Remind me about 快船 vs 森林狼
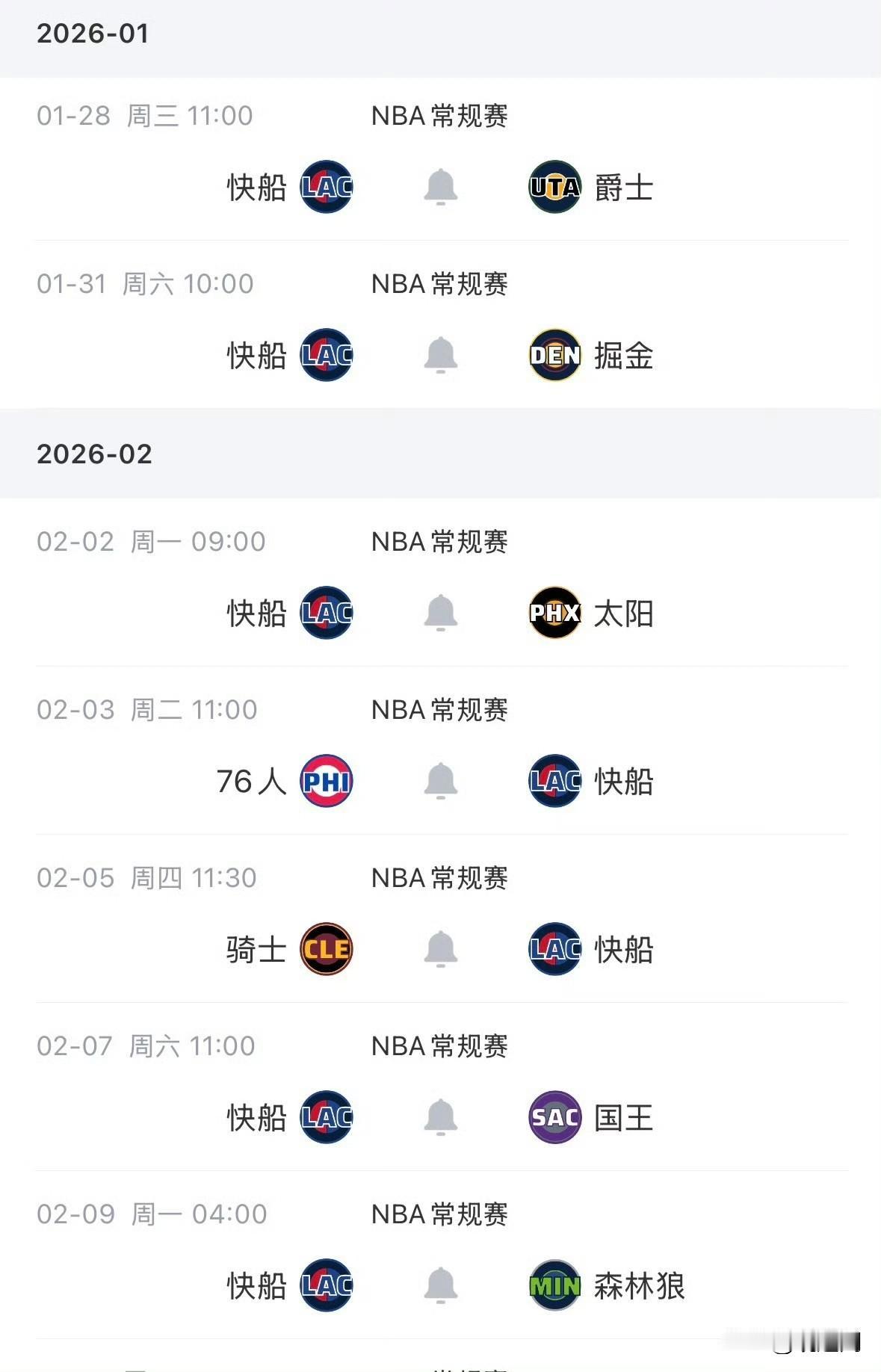This screenshot has height=1372, width=881. pyautogui.click(x=440, y=1285)
